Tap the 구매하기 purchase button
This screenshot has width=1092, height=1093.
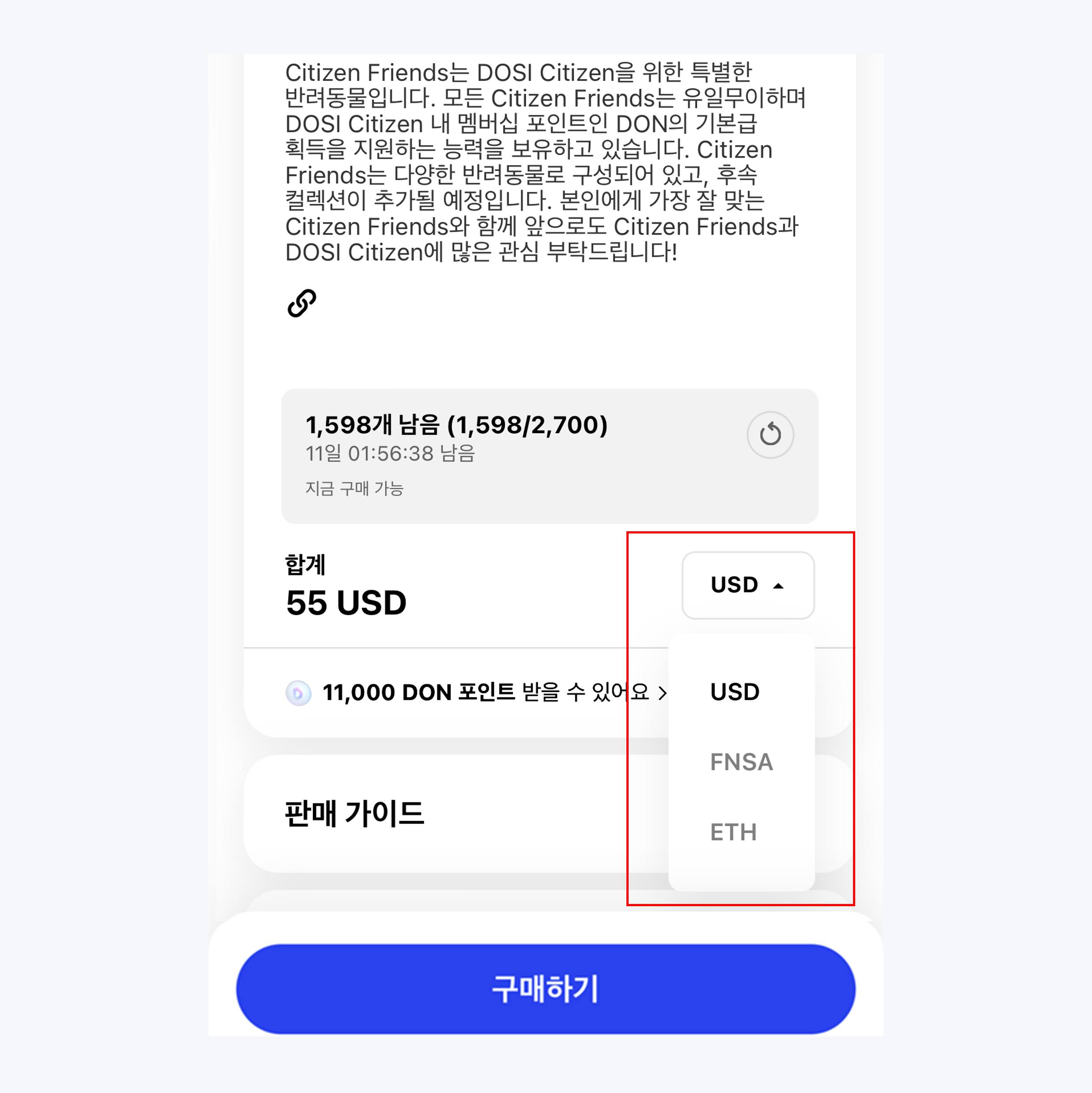pos(546,988)
